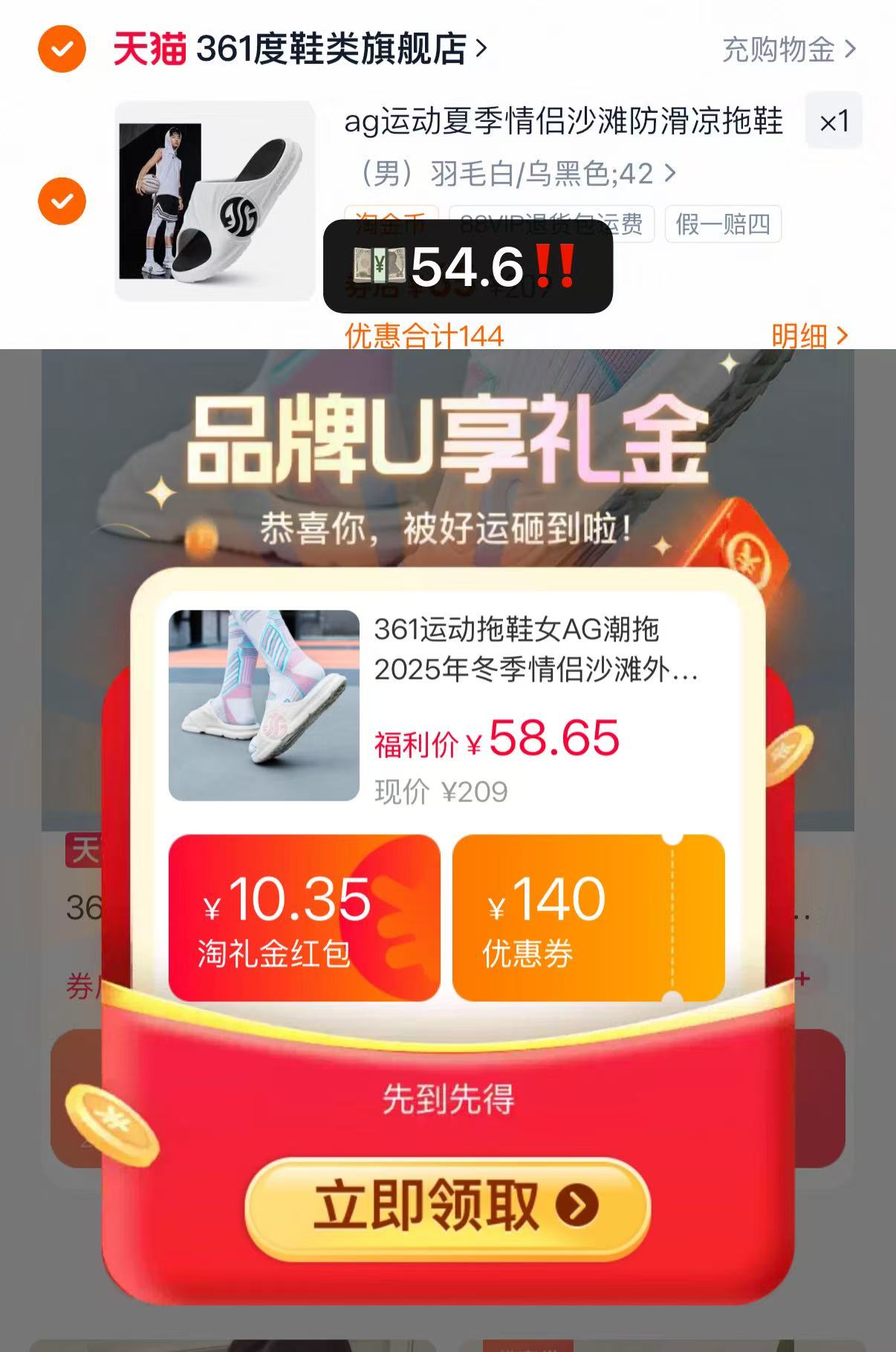Click the 淘金币 tag icon
This screenshot has width=896, height=1352.
click(394, 224)
